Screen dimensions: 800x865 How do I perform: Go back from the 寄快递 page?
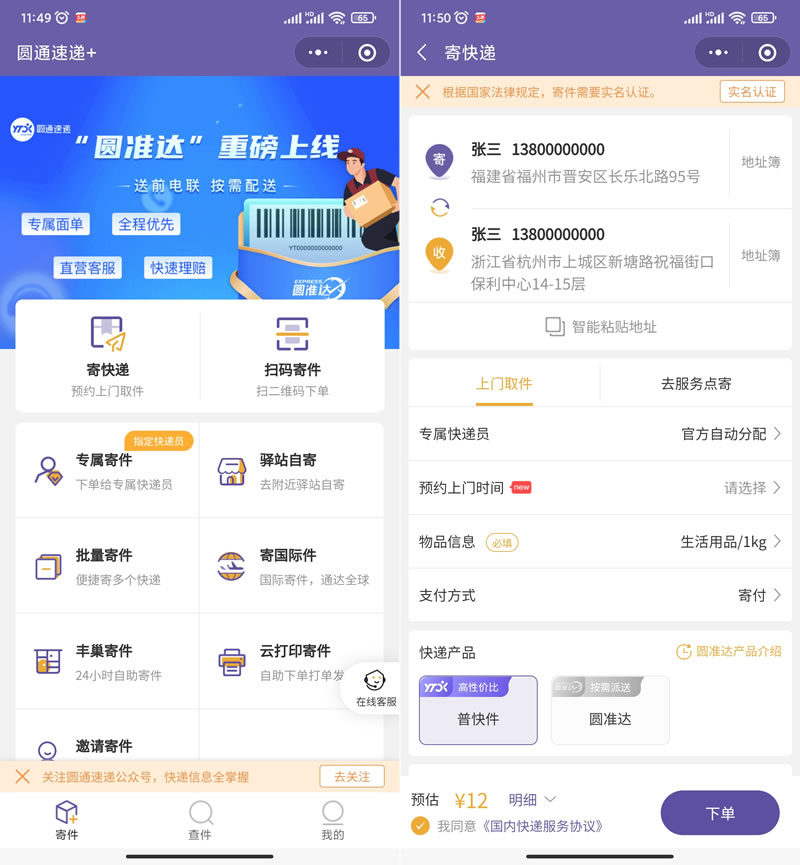tap(422, 53)
